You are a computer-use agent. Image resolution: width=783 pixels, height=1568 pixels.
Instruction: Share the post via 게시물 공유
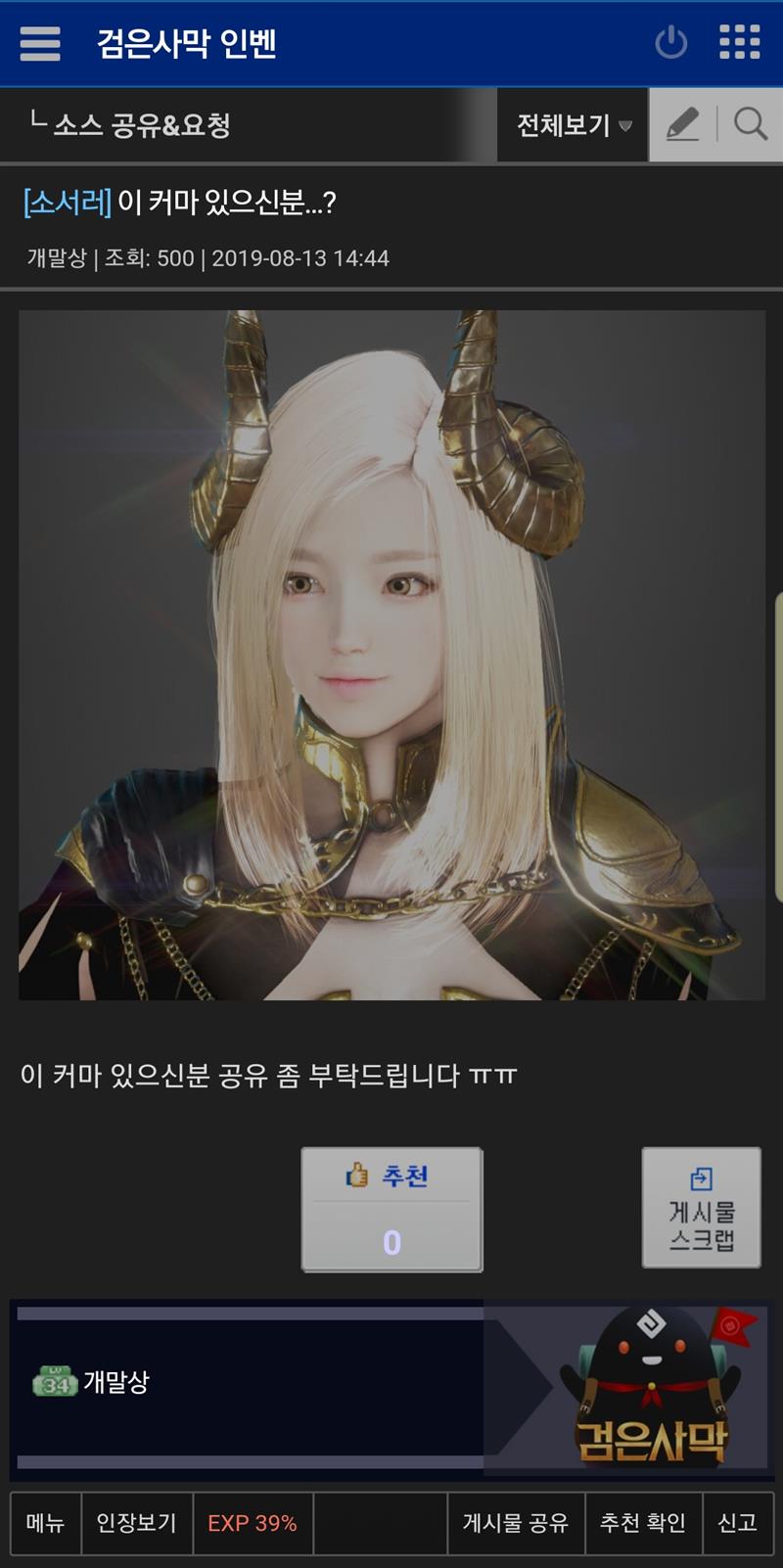[x=515, y=1523]
